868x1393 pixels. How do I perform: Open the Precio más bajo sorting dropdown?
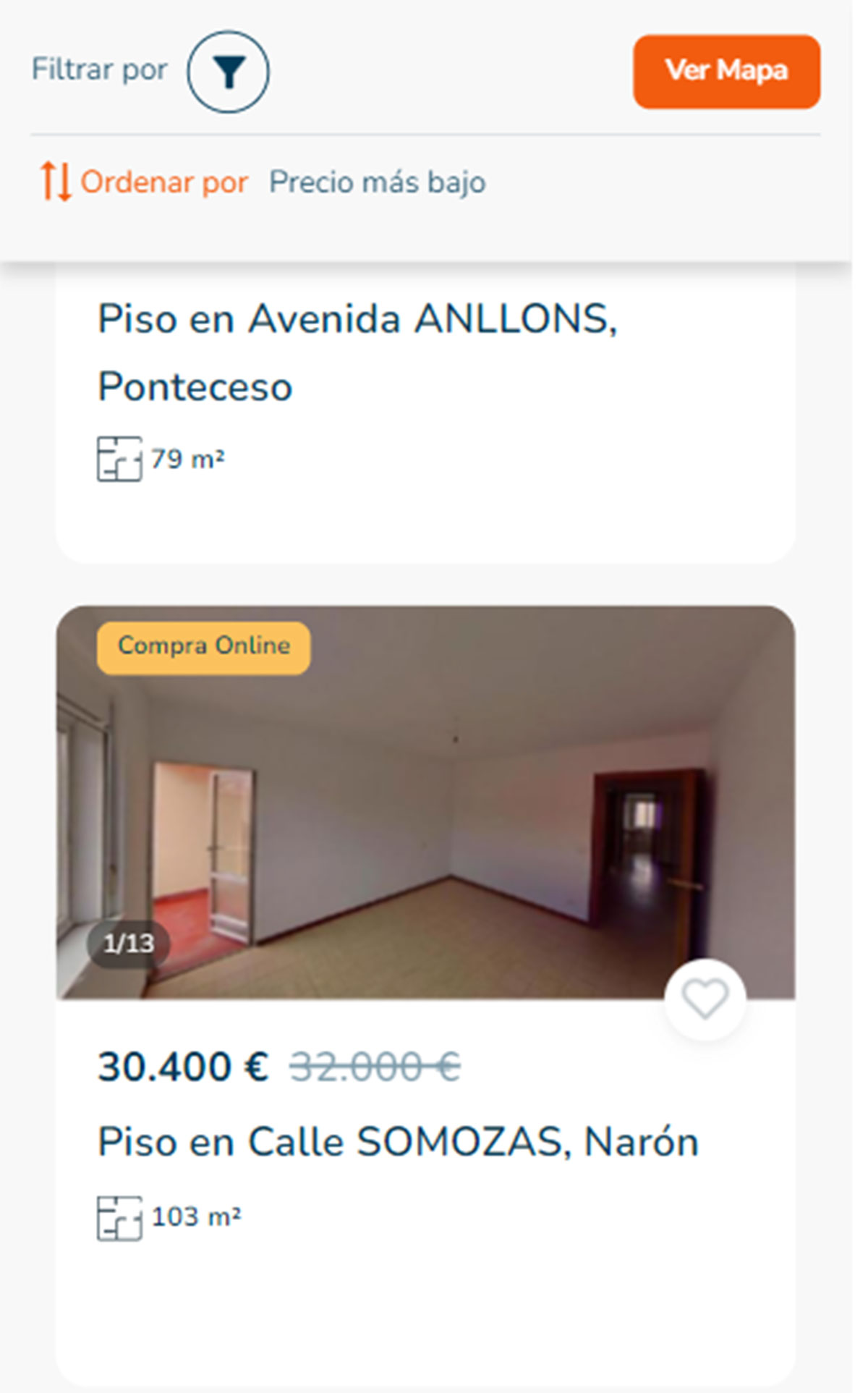(x=378, y=182)
